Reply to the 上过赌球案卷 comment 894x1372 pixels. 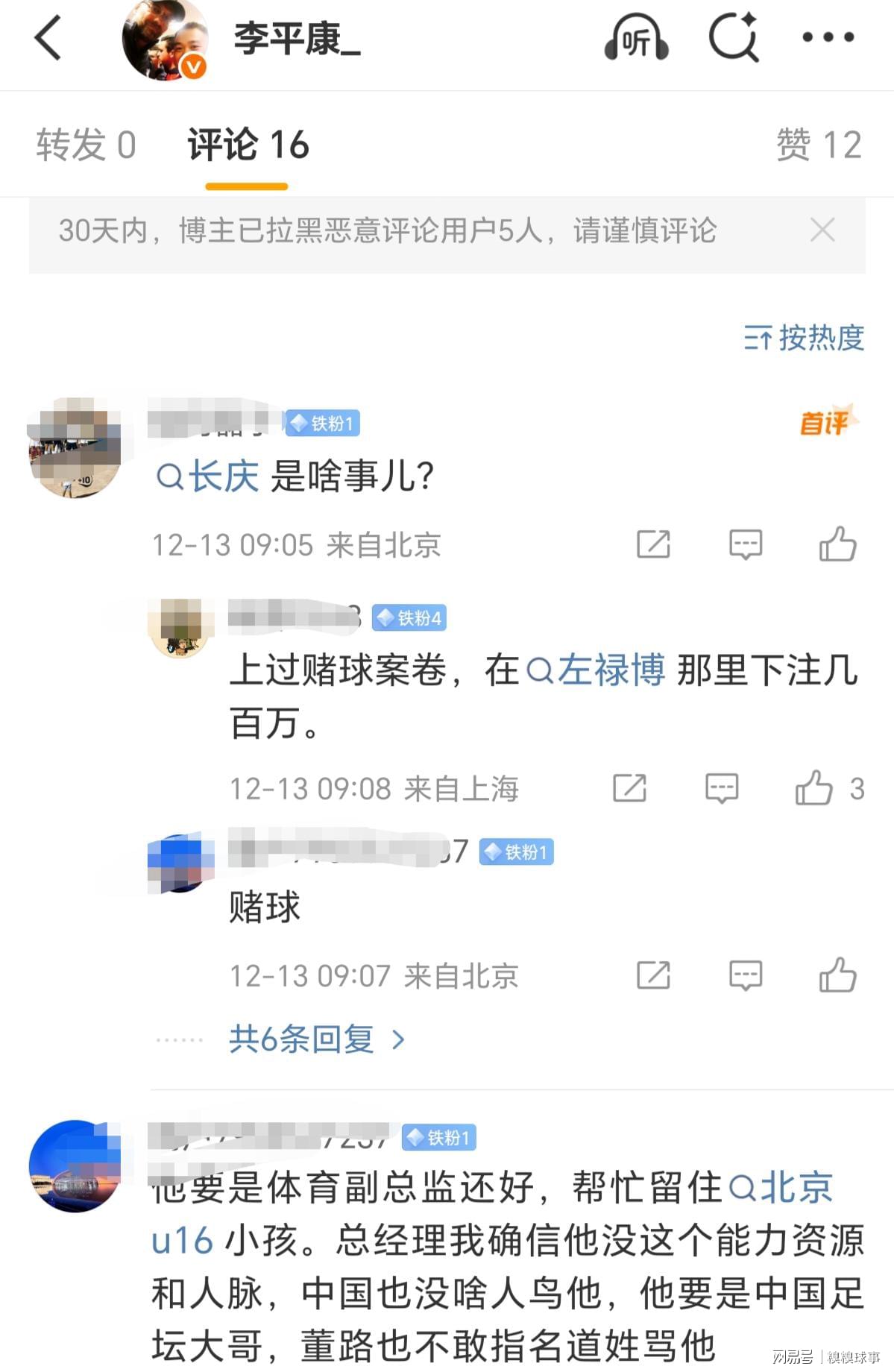pos(721,788)
